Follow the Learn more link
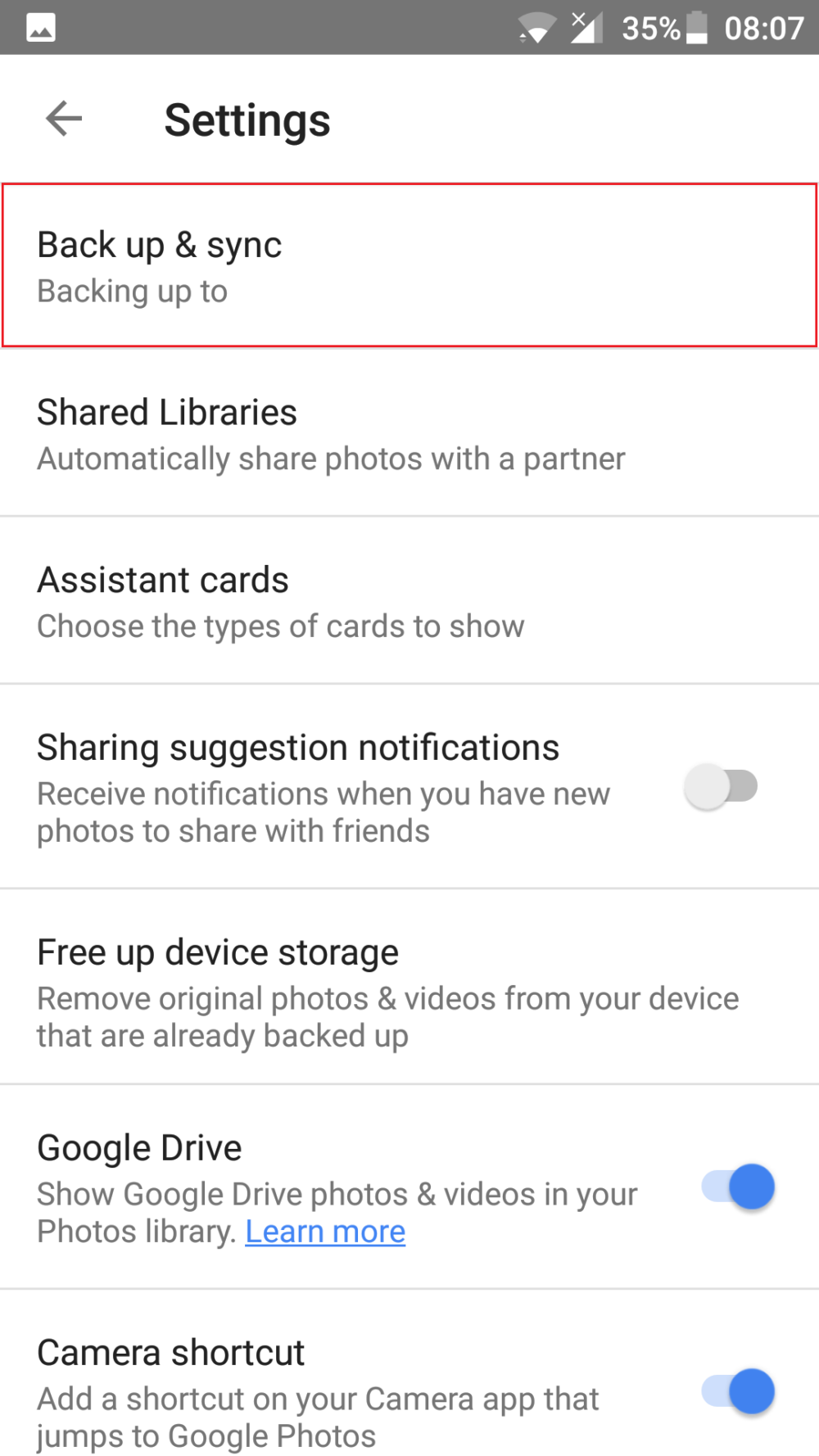Image resolution: width=819 pixels, height=1456 pixels. click(x=324, y=1231)
